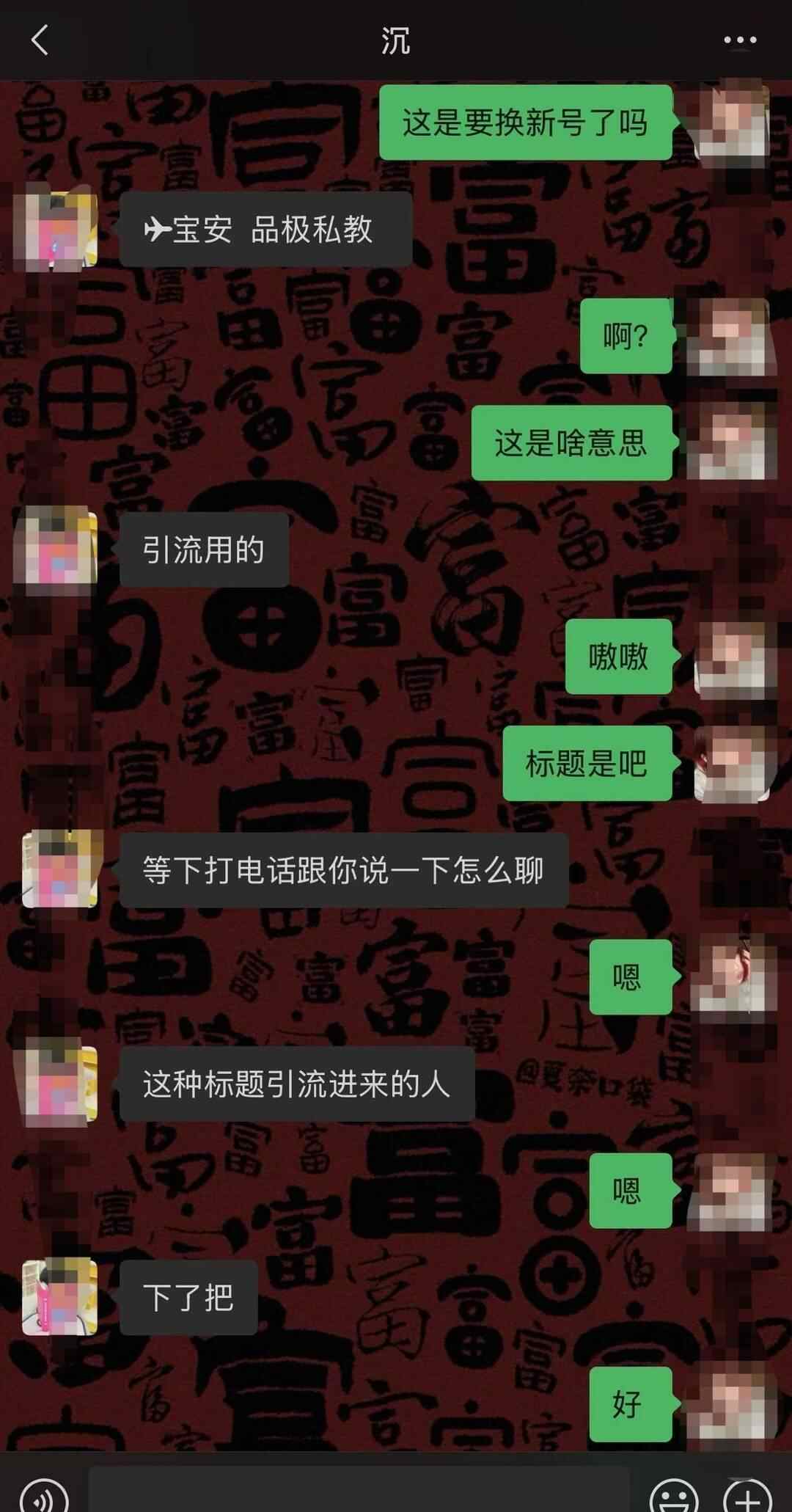Image resolution: width=792 pixels, height=1512 pixels.
Task: Focus the message text field
Action: [359, 1493]
